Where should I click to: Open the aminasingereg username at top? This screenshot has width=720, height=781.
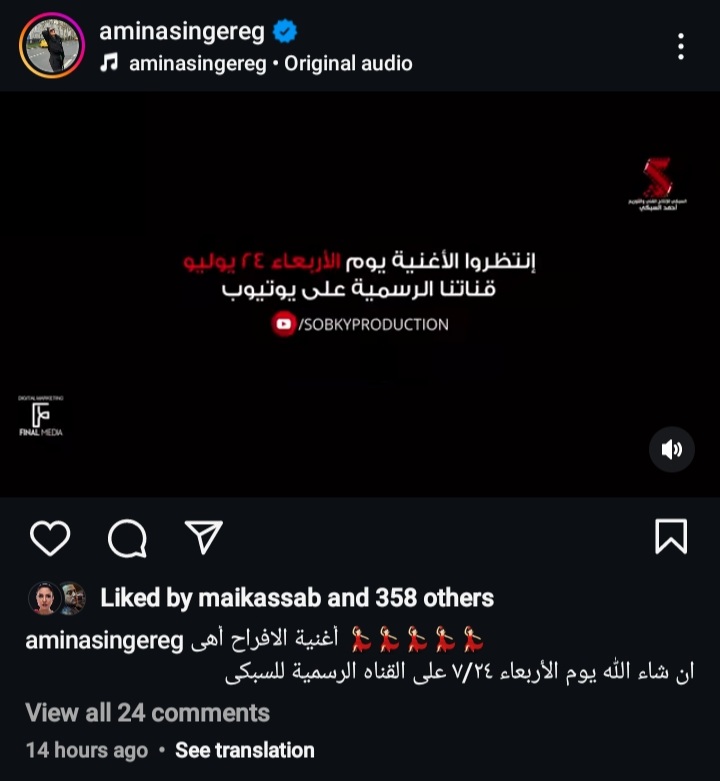181,31
